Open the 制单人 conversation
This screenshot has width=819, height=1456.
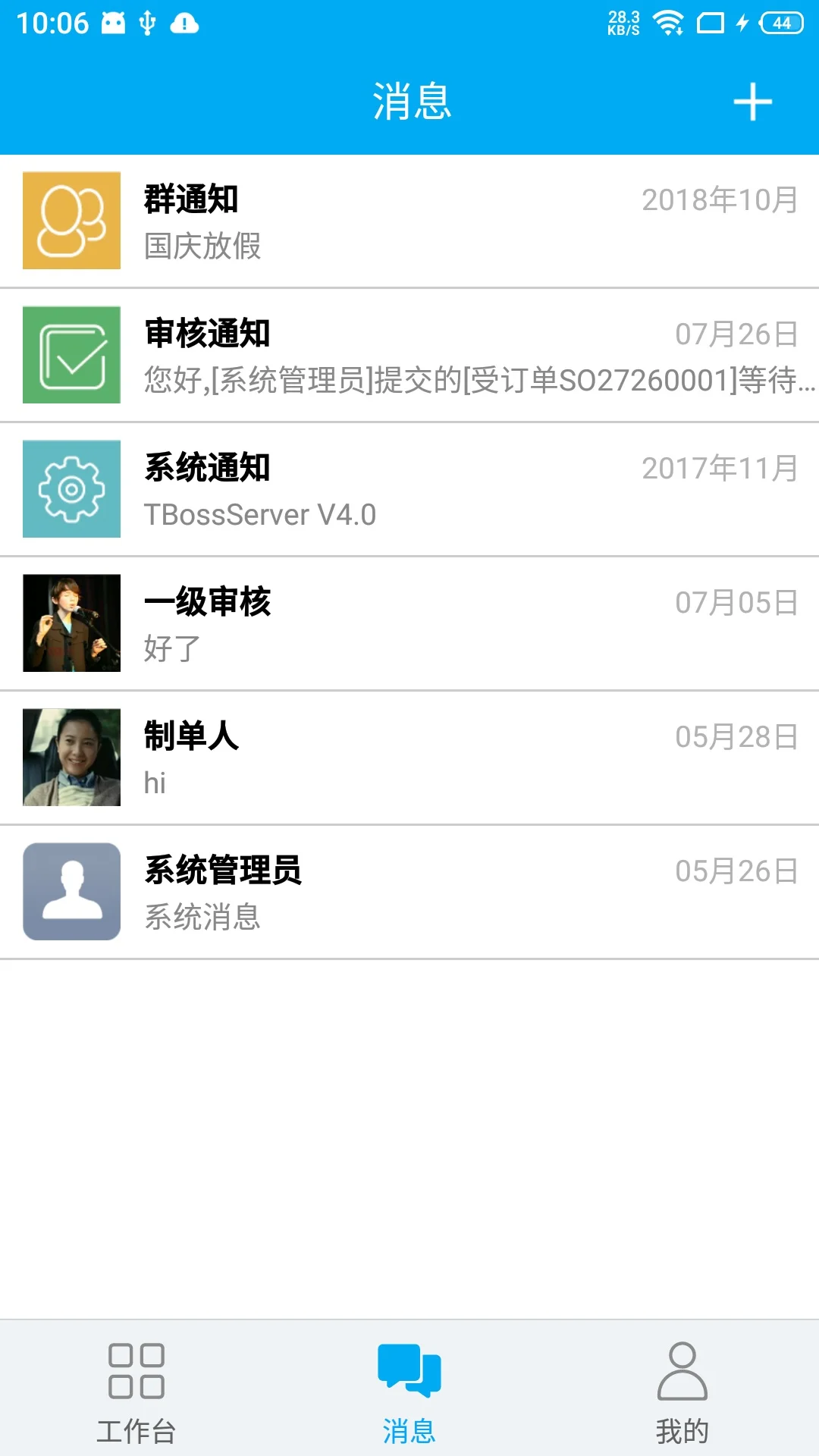pos(455,758)
